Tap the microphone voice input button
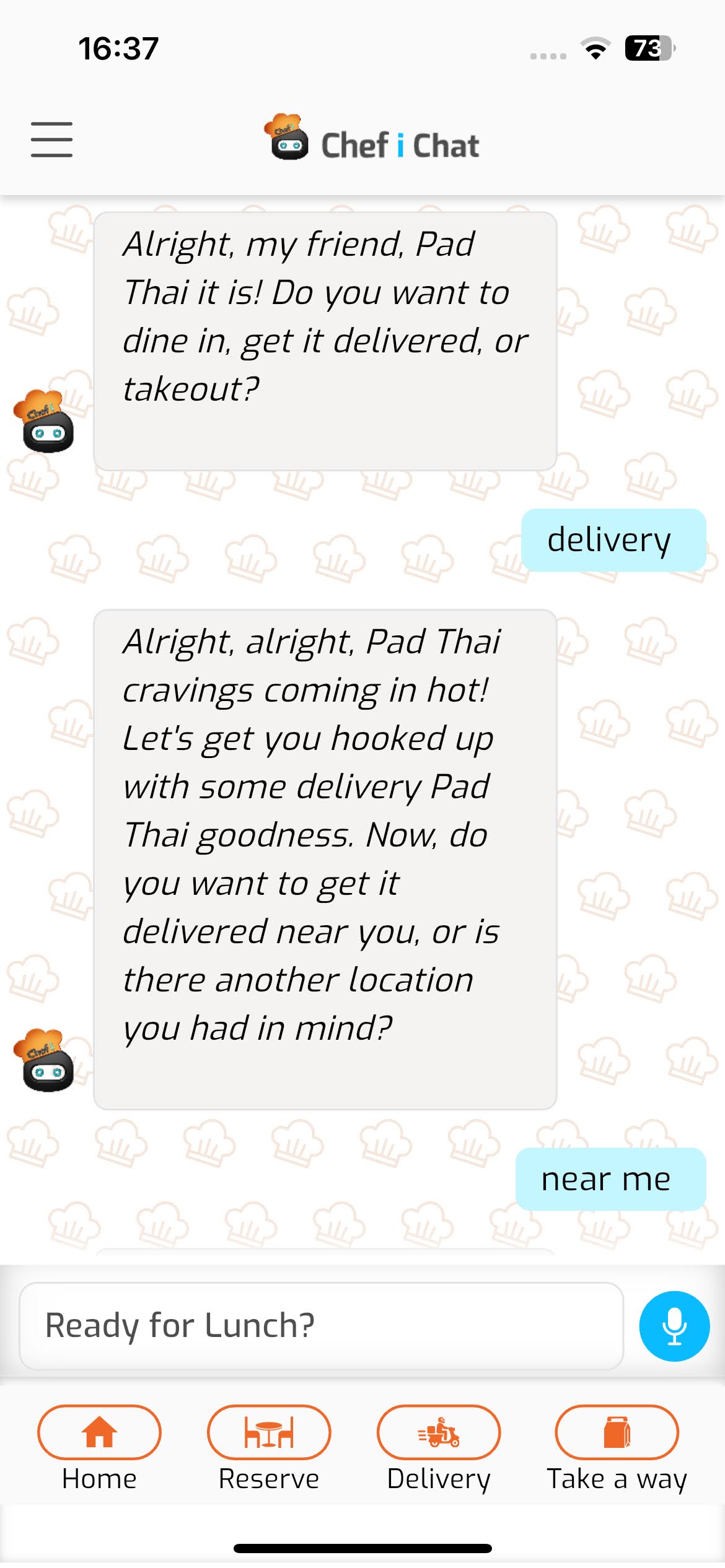The image size is (725, 1568). point(674,1325)
